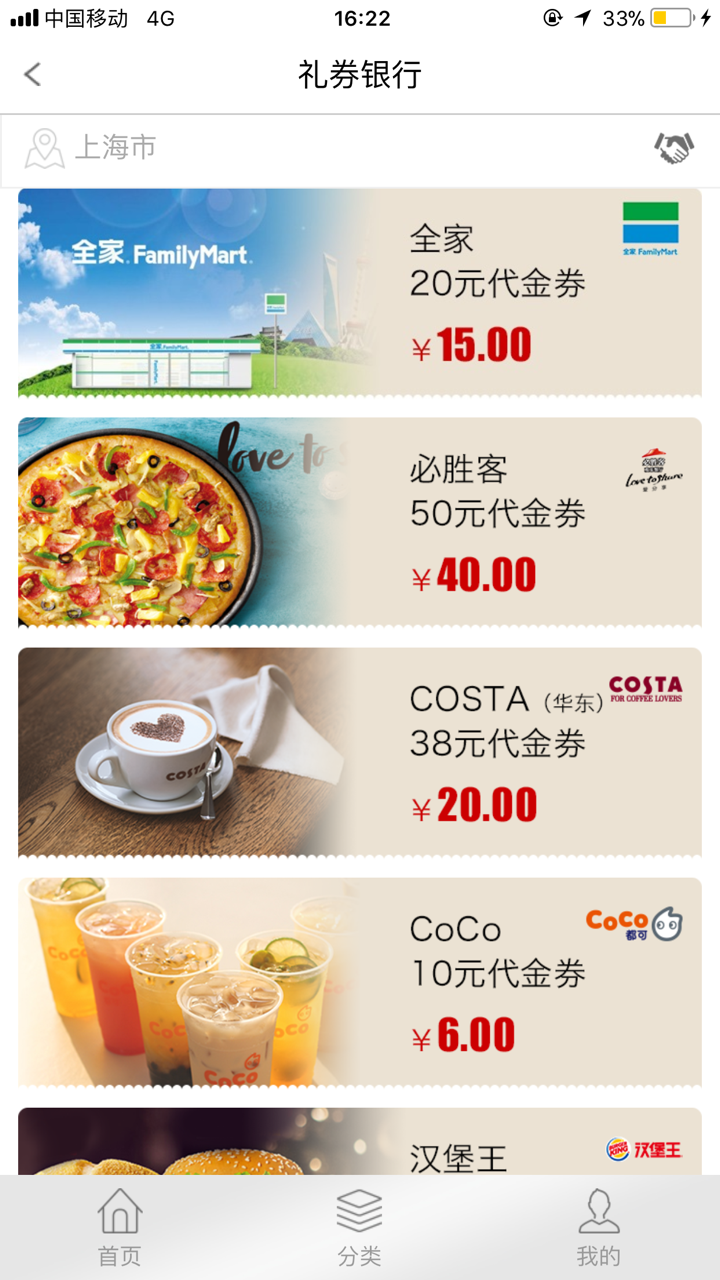Open the 全家 20元代金券 card
Screen dimensions: 720x1280
click(360, 292)
